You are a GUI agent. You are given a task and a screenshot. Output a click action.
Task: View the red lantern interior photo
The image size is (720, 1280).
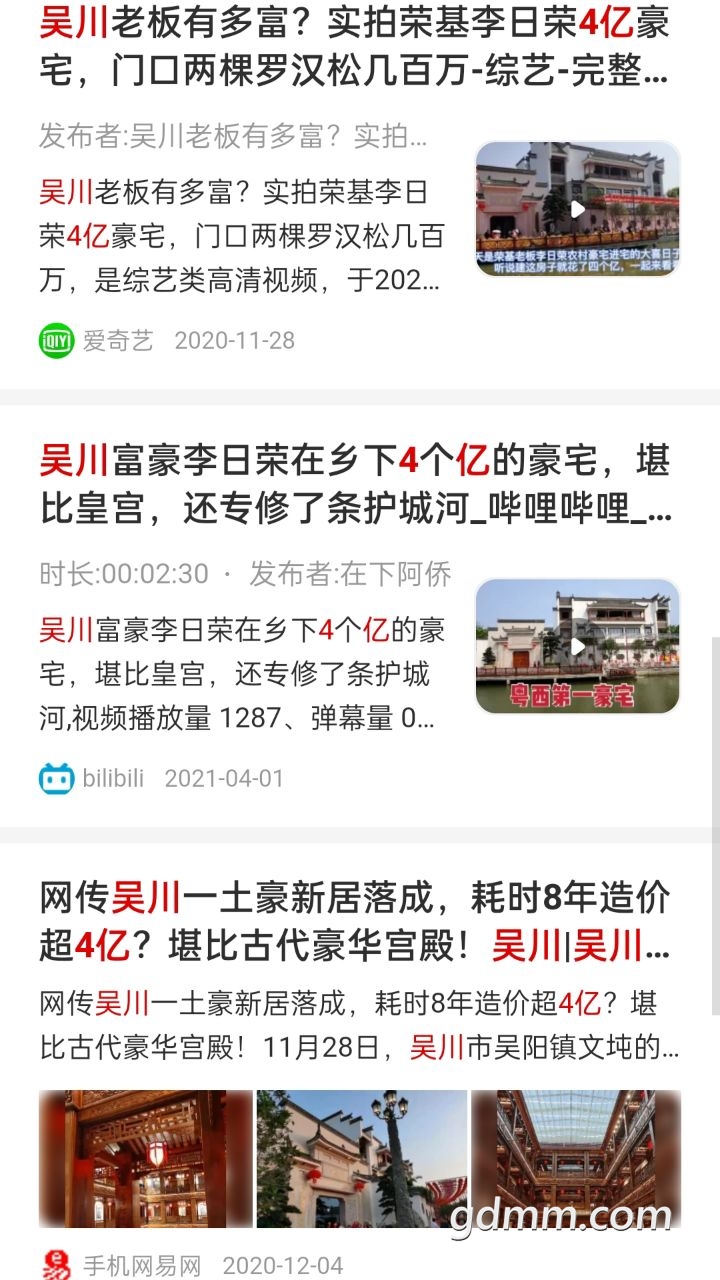146,1159
